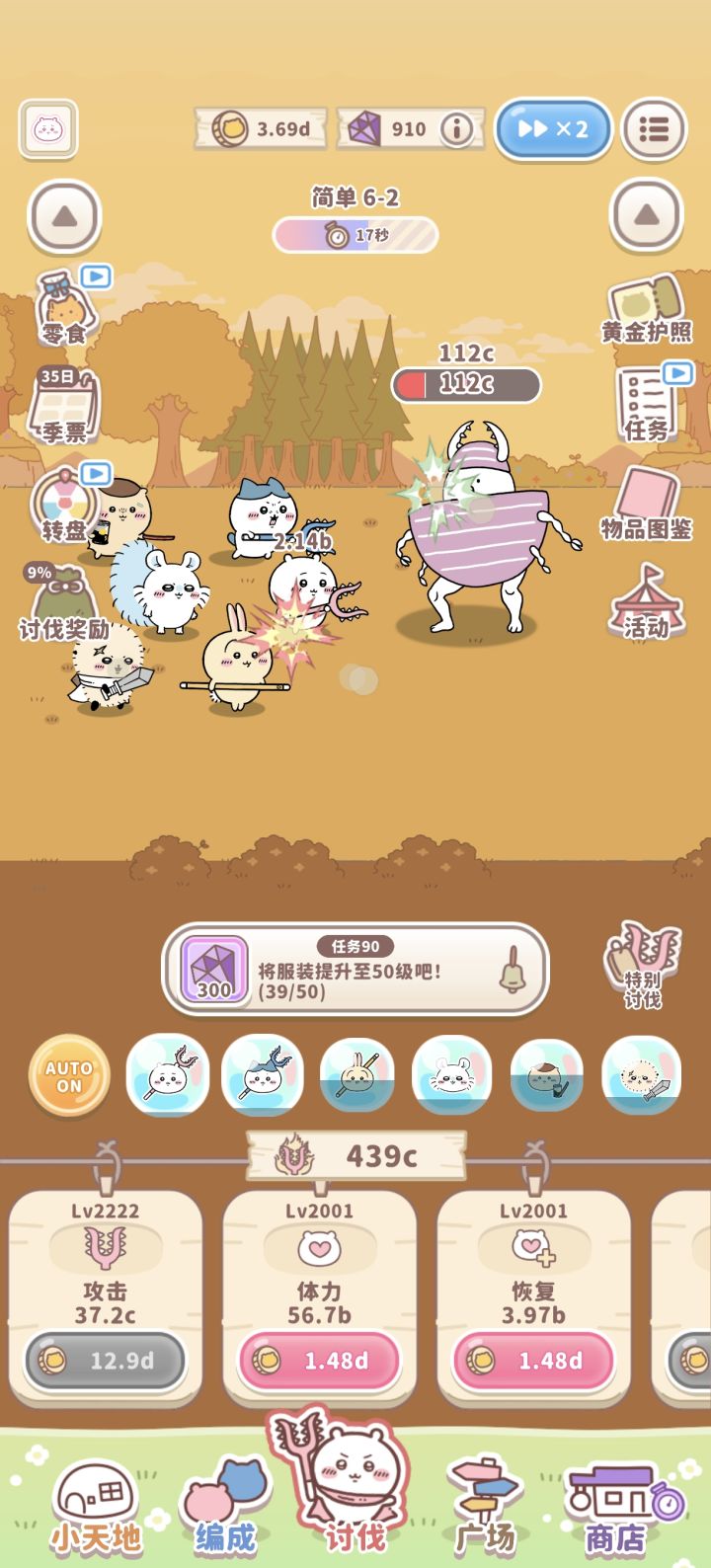Viewport: 711px width, 1568px height.
Task: Expand options with the right up arrow
Action: point(647,215)
